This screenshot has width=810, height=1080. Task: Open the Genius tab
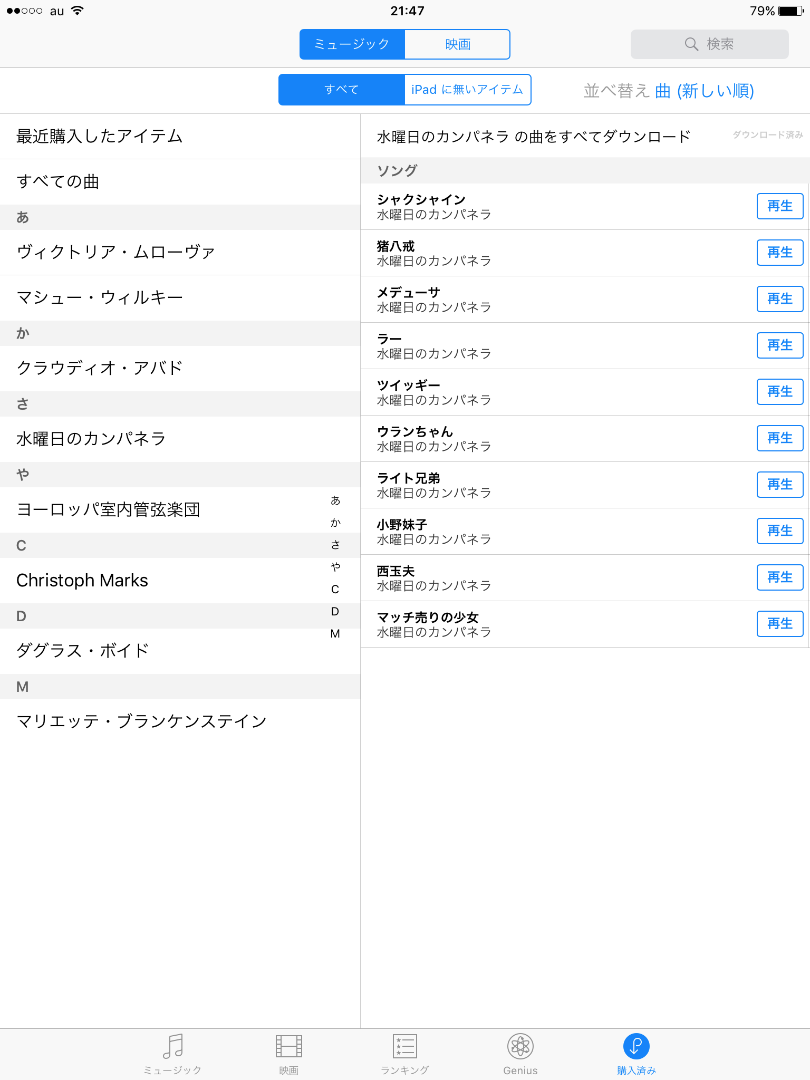520,1053
